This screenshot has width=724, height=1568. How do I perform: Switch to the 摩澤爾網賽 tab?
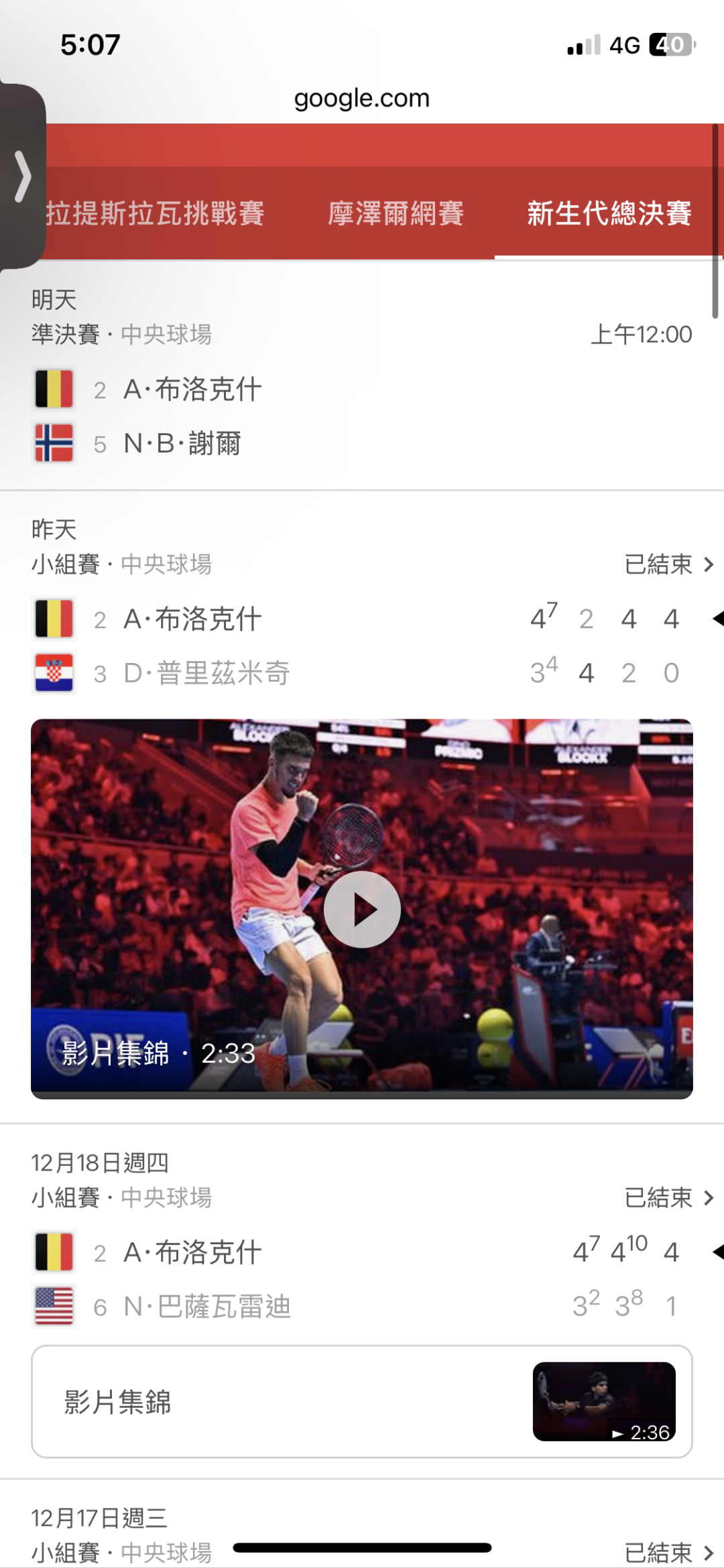396,214
